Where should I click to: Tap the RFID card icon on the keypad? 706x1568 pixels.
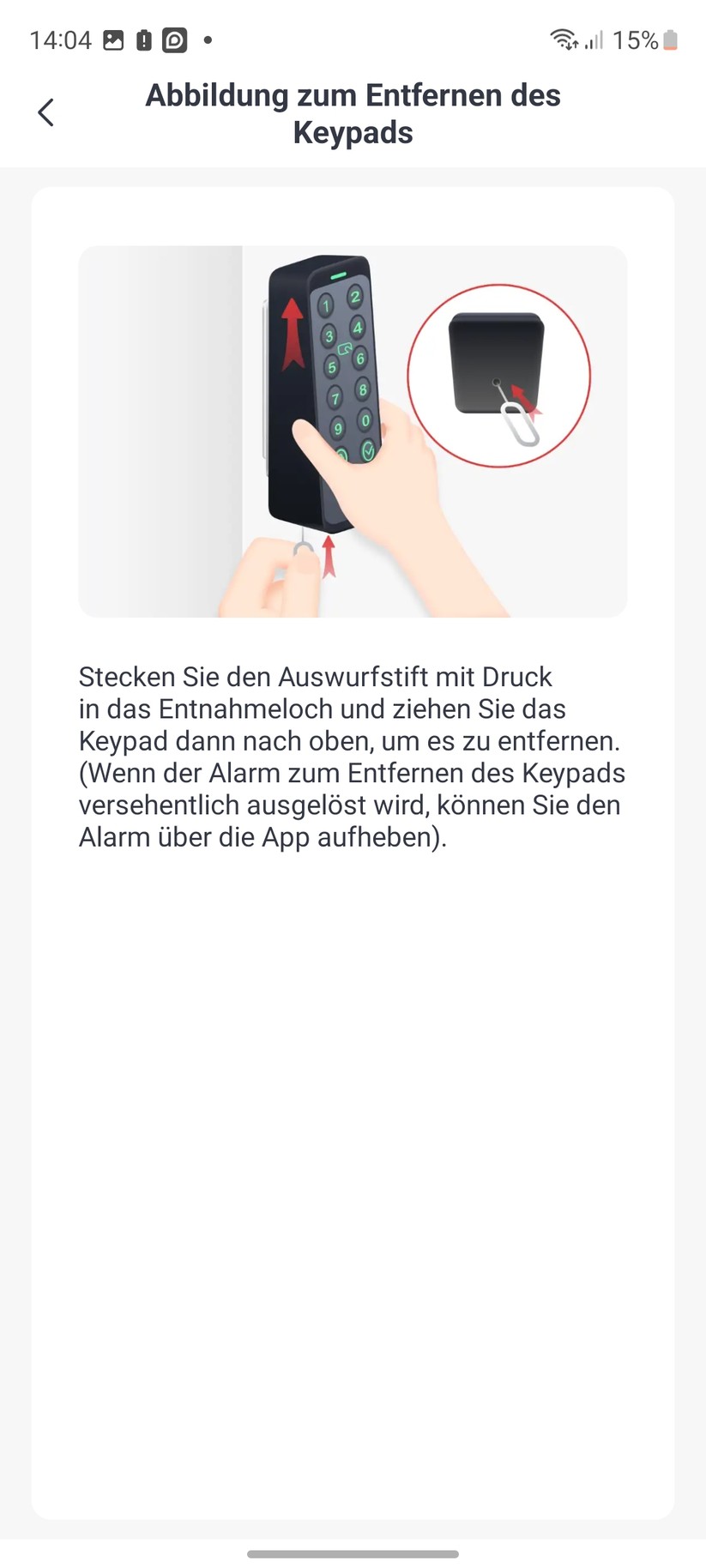(344, 347)
